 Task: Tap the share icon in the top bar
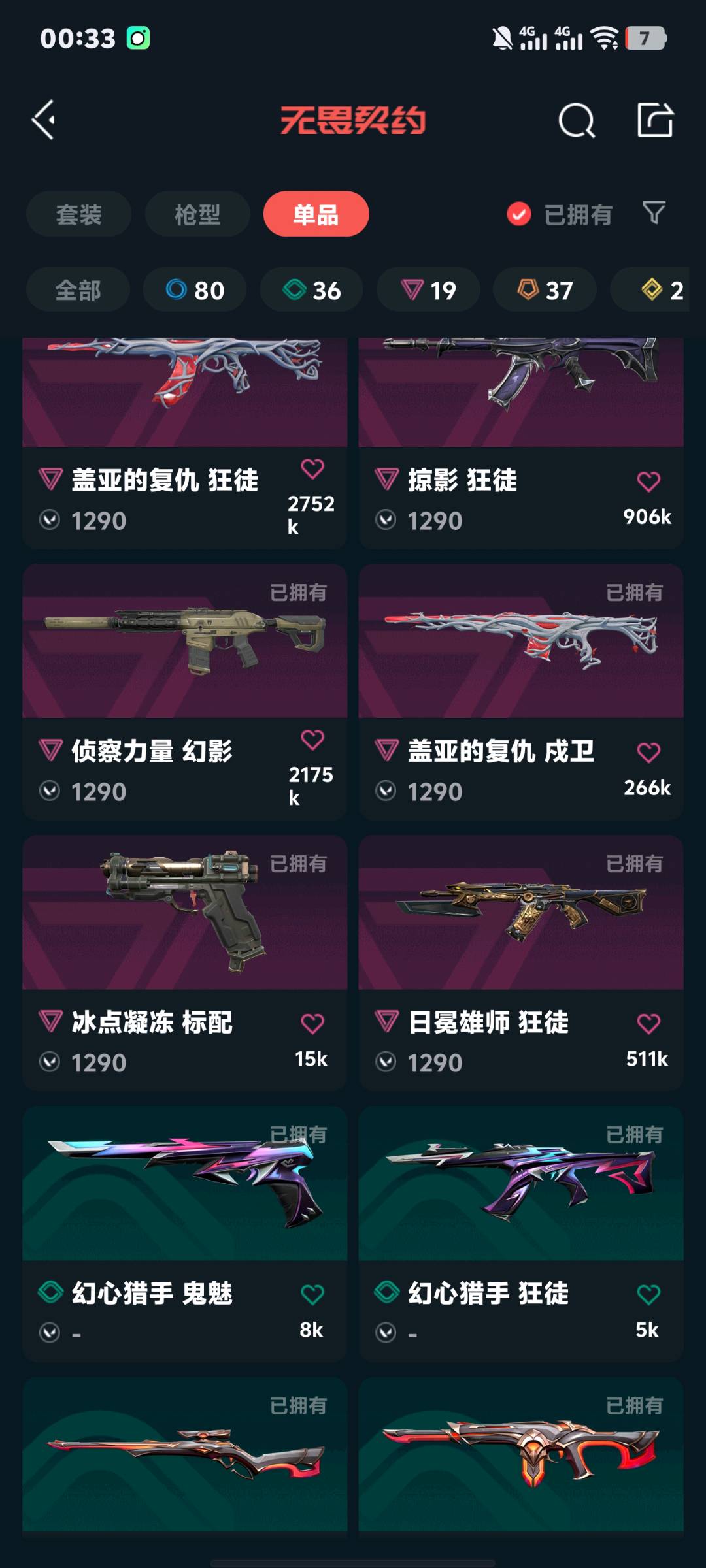click(654, 120)
